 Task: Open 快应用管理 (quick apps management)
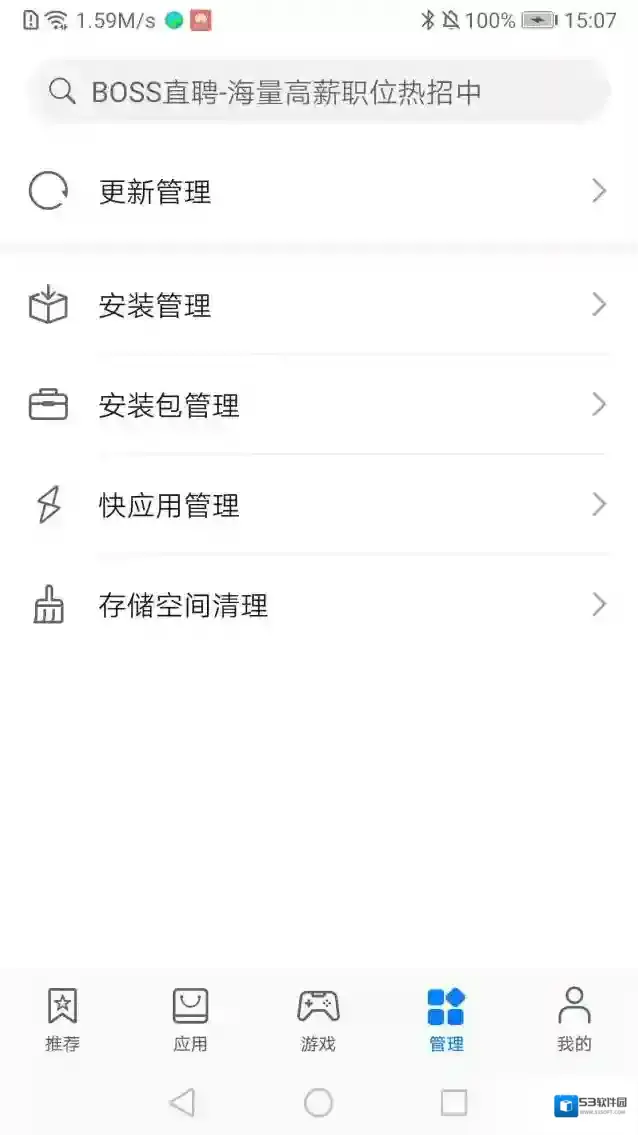pos(318,505)
